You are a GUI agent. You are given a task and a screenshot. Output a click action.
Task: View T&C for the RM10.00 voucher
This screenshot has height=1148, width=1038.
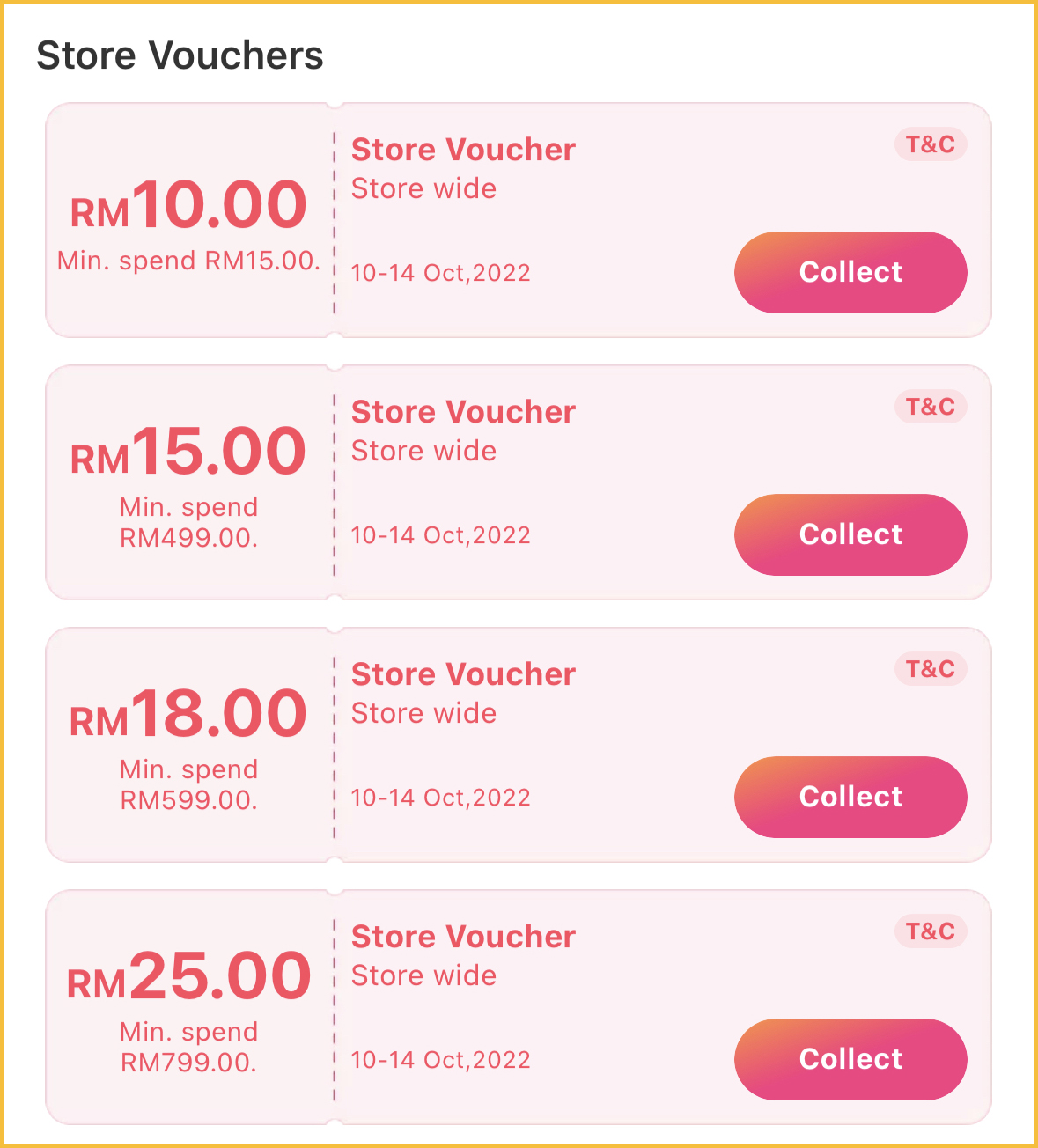coord(931,144)
